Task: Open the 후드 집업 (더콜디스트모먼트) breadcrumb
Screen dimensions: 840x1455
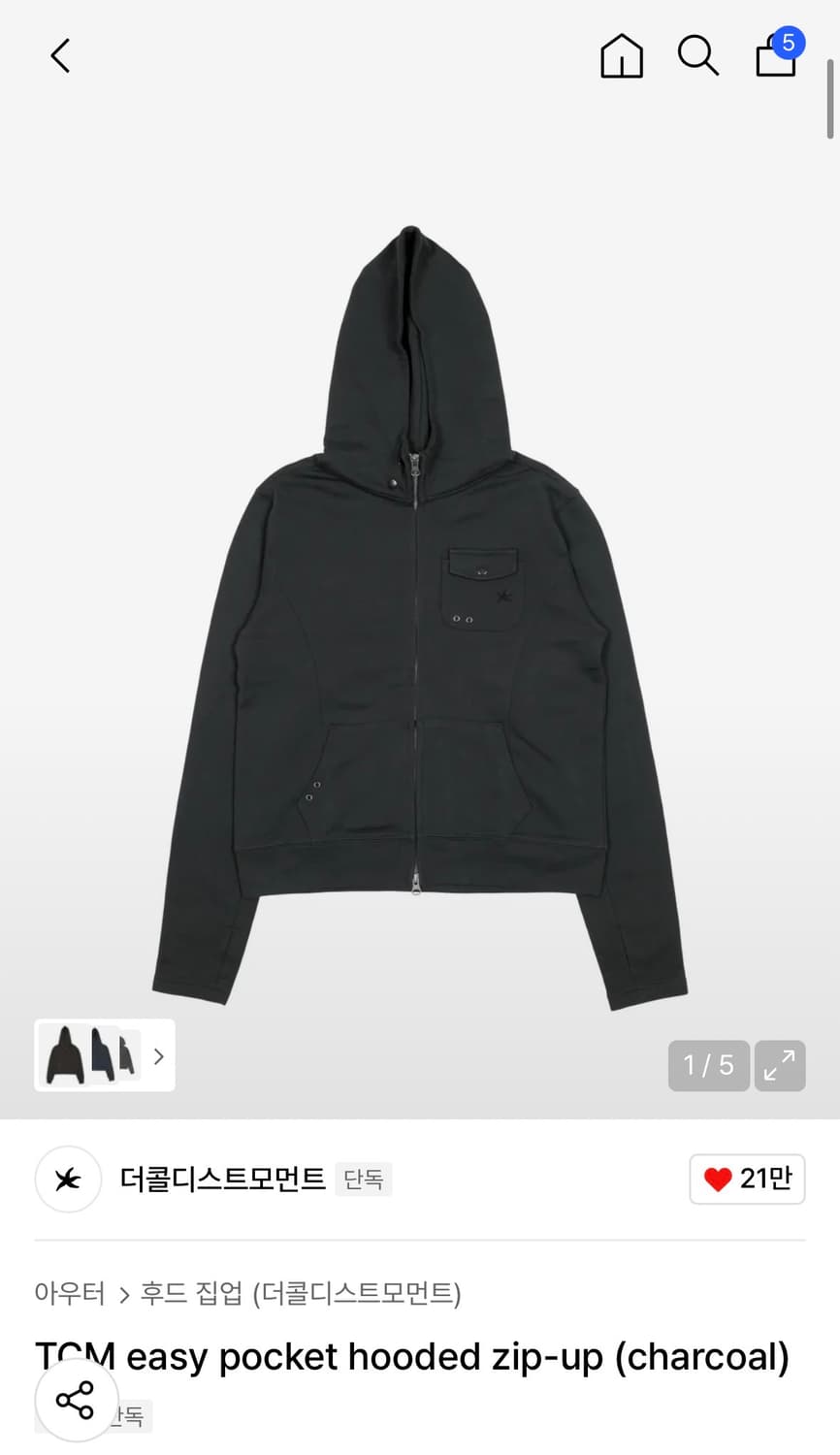Action: 301,1293
